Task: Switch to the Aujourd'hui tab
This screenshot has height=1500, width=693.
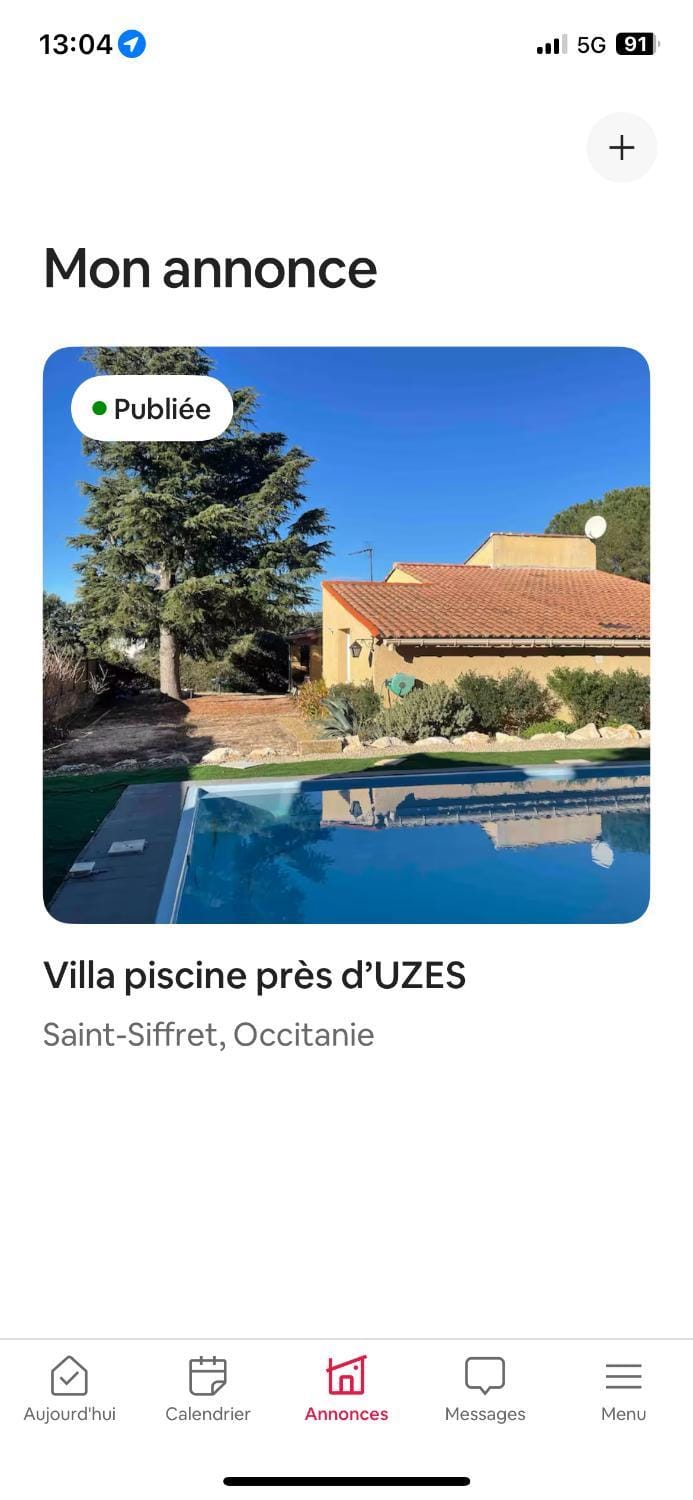Action: pyautogui.click(x=69, y=1389)
